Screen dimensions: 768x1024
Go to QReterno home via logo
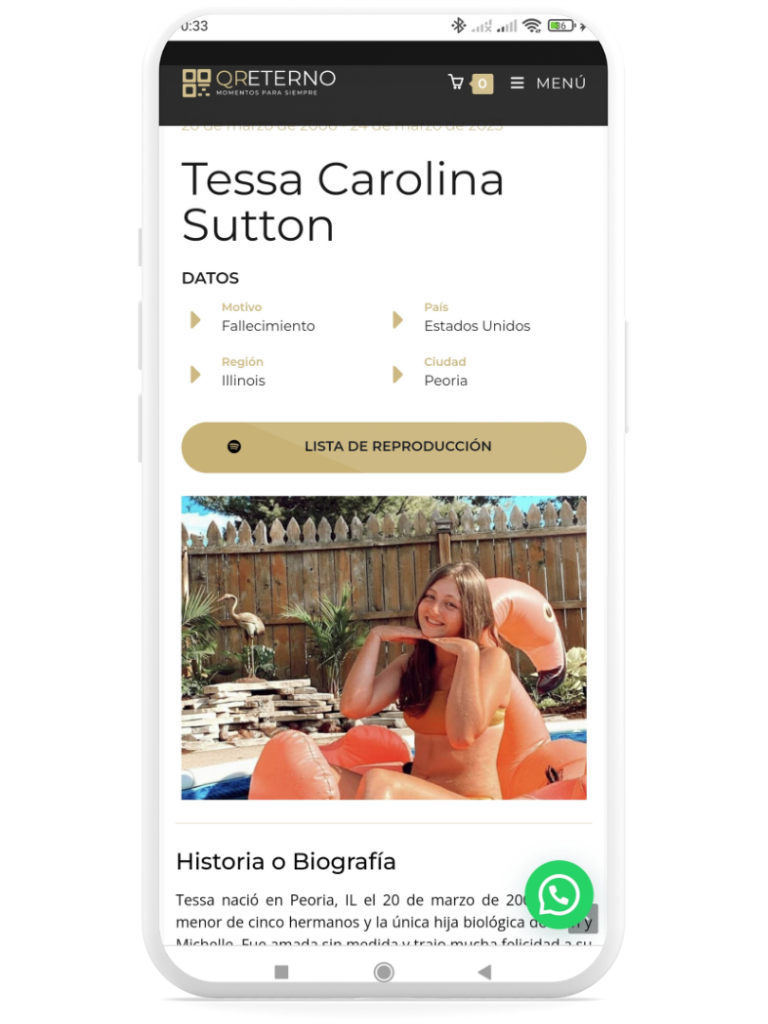pyautogui.click(x=259, y=82)
